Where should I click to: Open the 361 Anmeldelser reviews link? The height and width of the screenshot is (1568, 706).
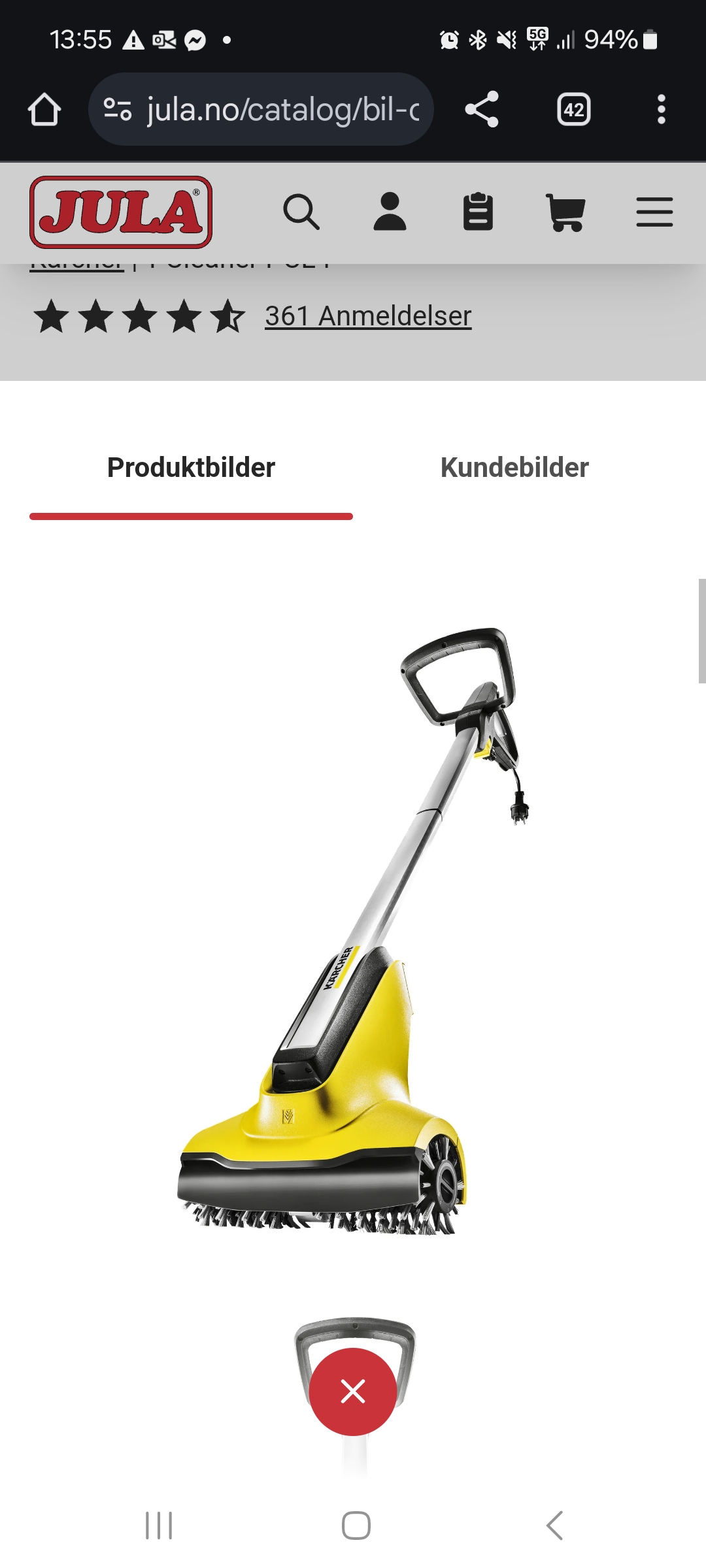point(368,316)
